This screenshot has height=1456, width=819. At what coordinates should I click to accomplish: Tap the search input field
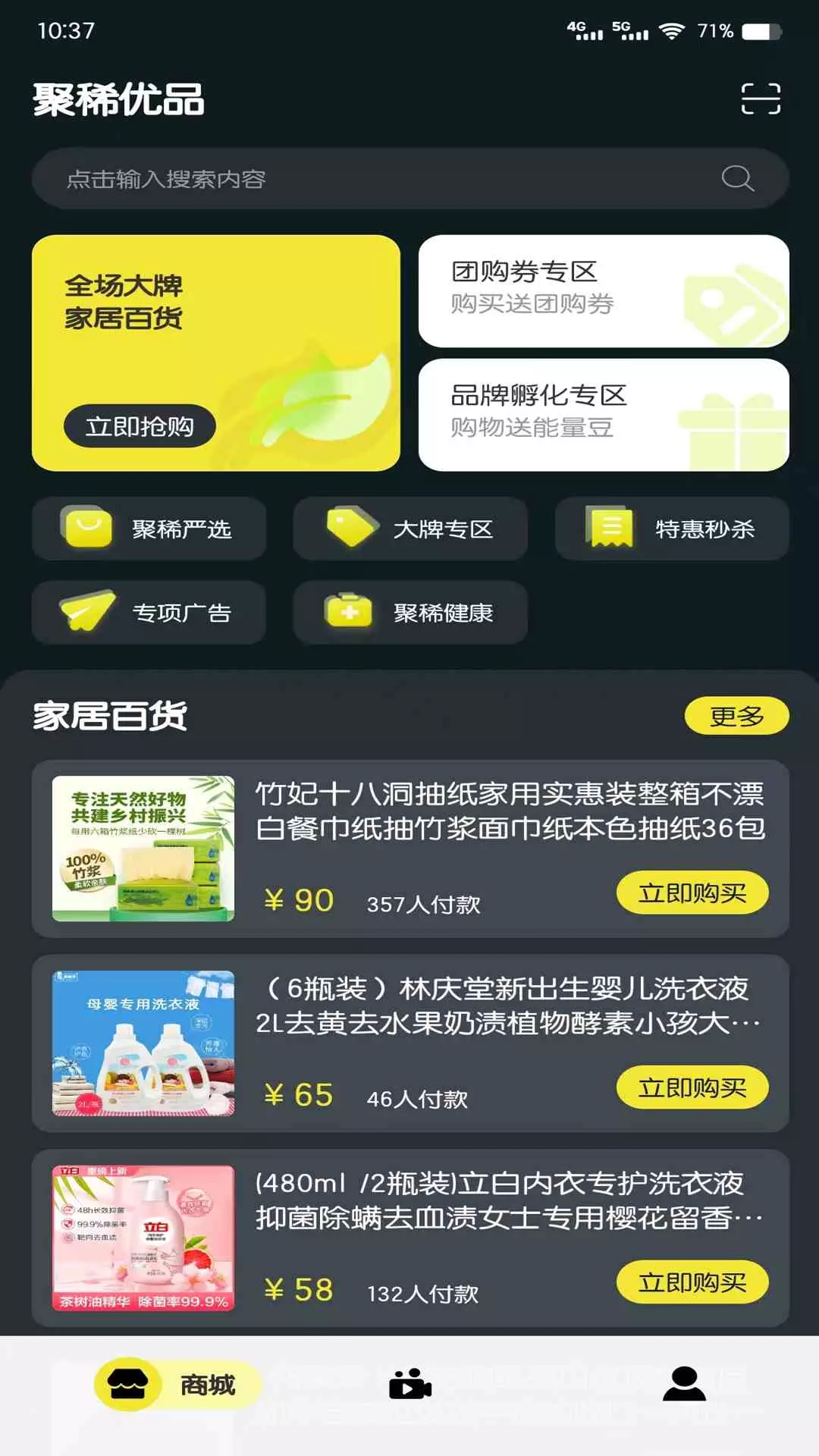coord(410,179)
